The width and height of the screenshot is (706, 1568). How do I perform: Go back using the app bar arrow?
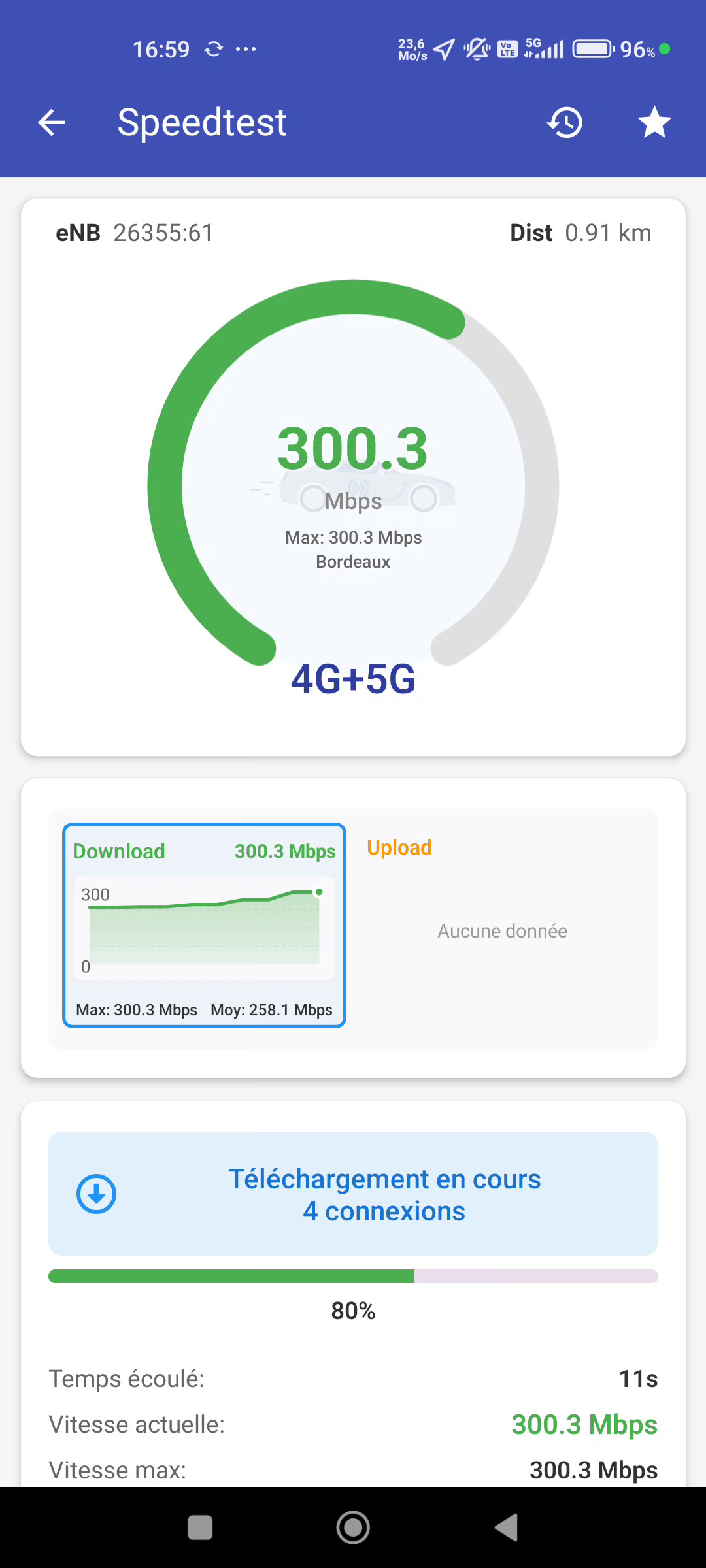coord(52,123)
